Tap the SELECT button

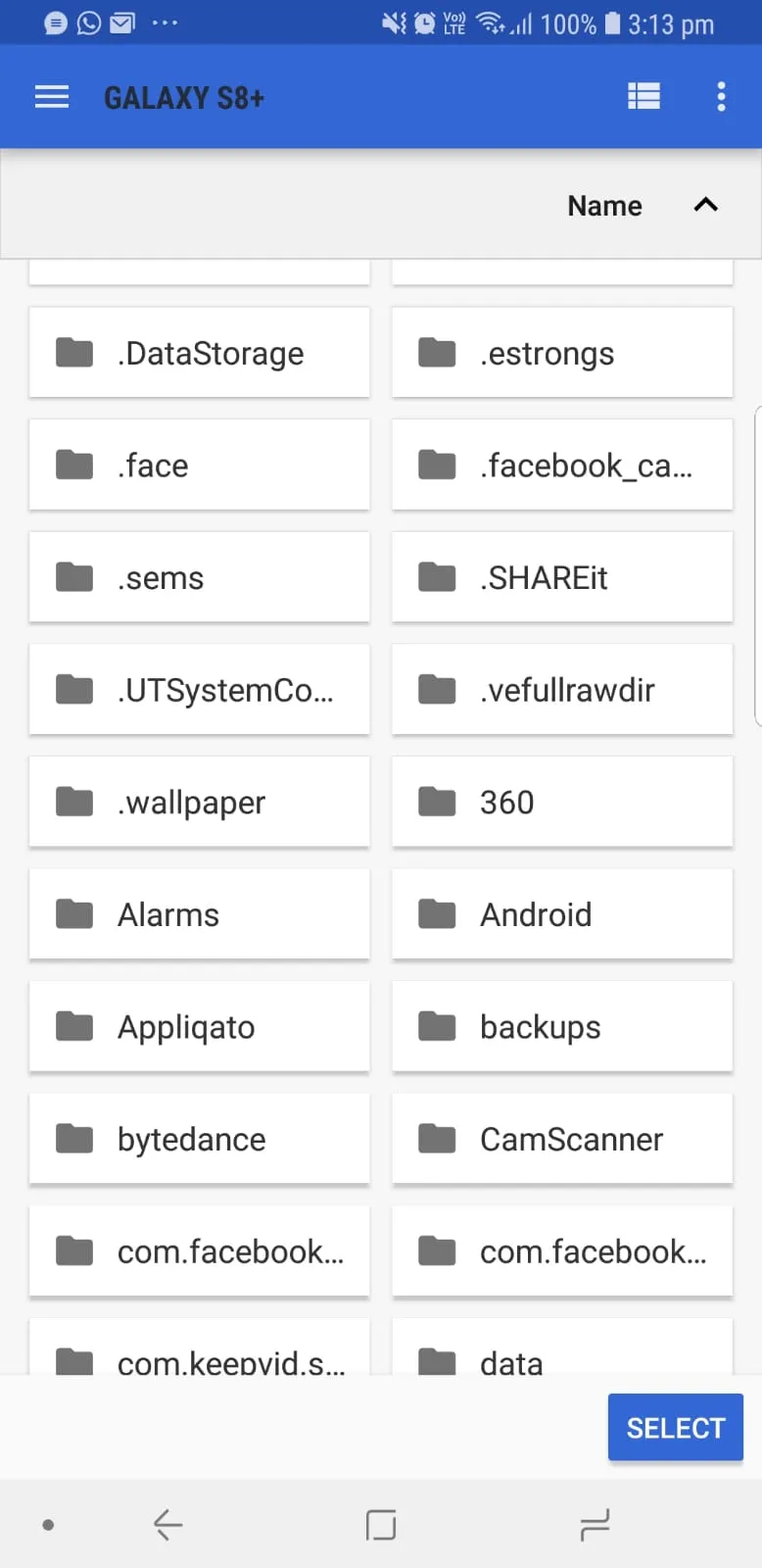coord(675,1428)
